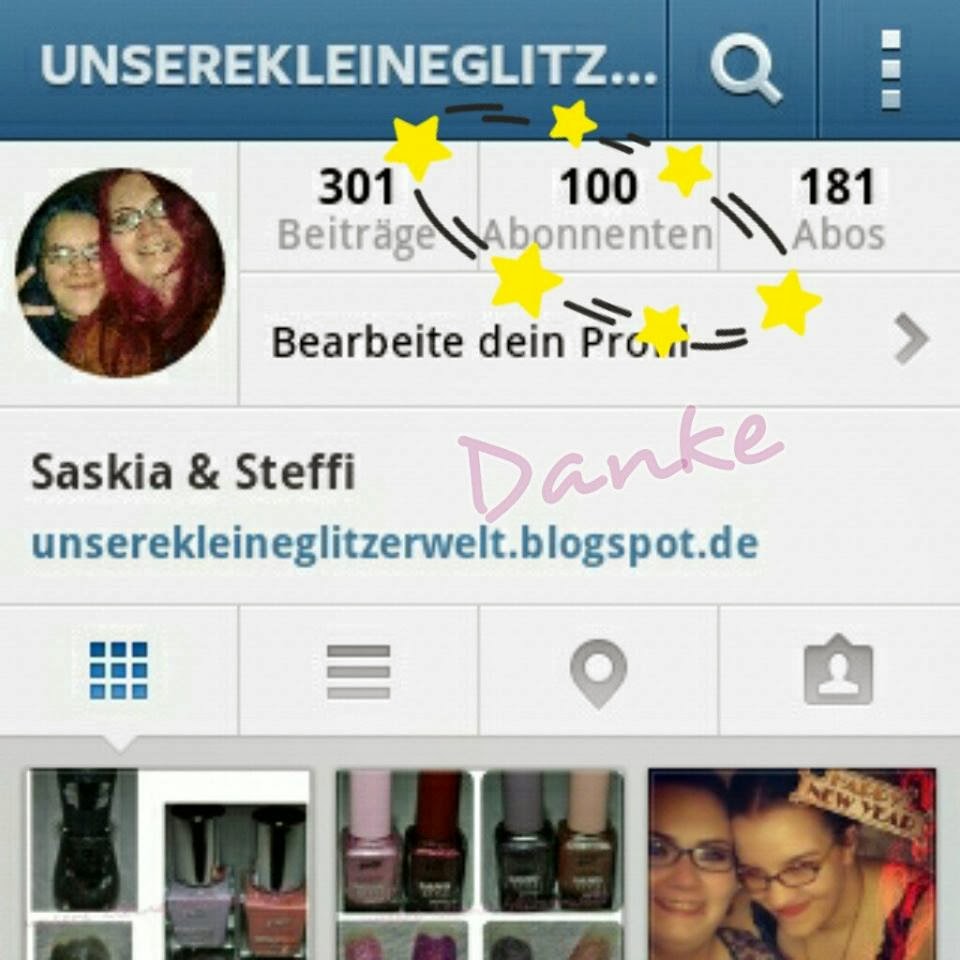This screenshot has width=960, height=960.
Task: Open the overflow menu
Action: click(890, 68)
